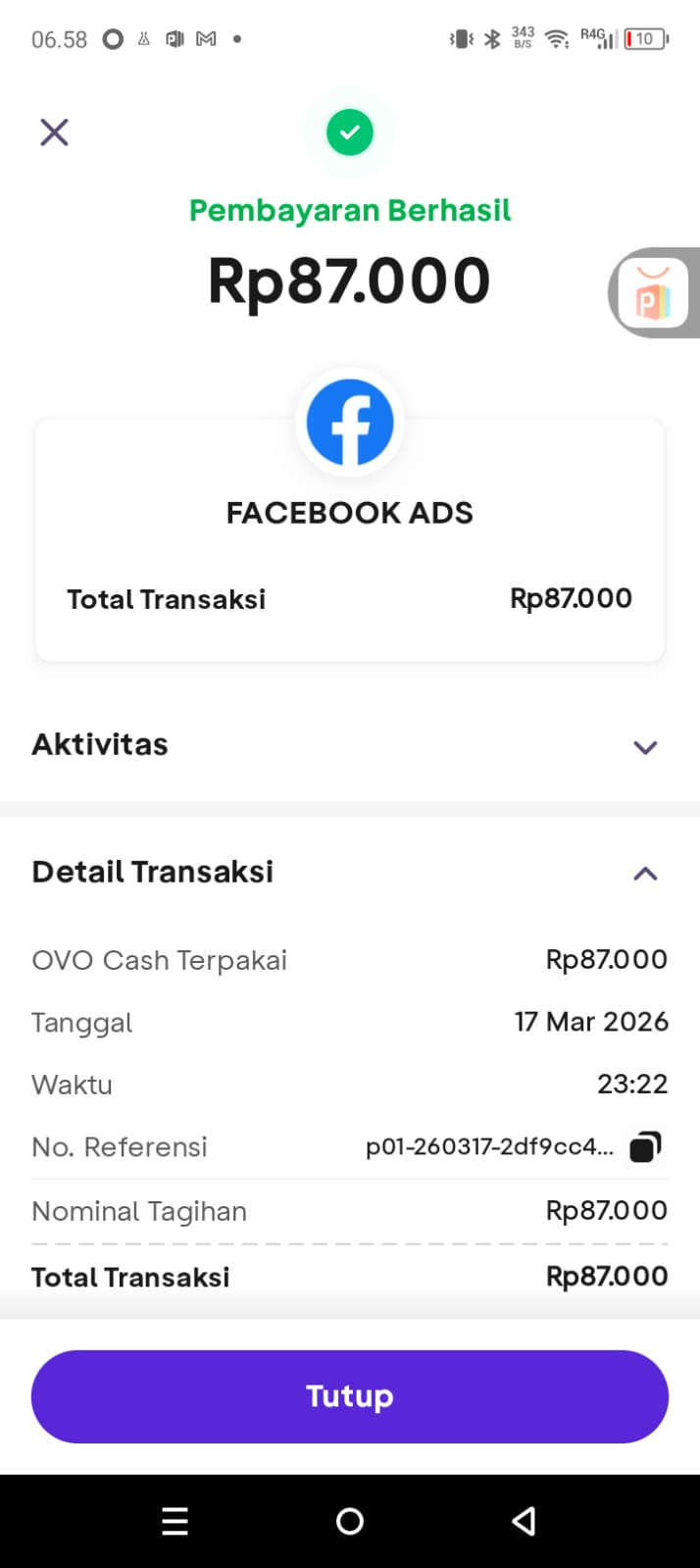
Task: Open the floating shopping bag shortcut
Action: [x=654, y=293]
